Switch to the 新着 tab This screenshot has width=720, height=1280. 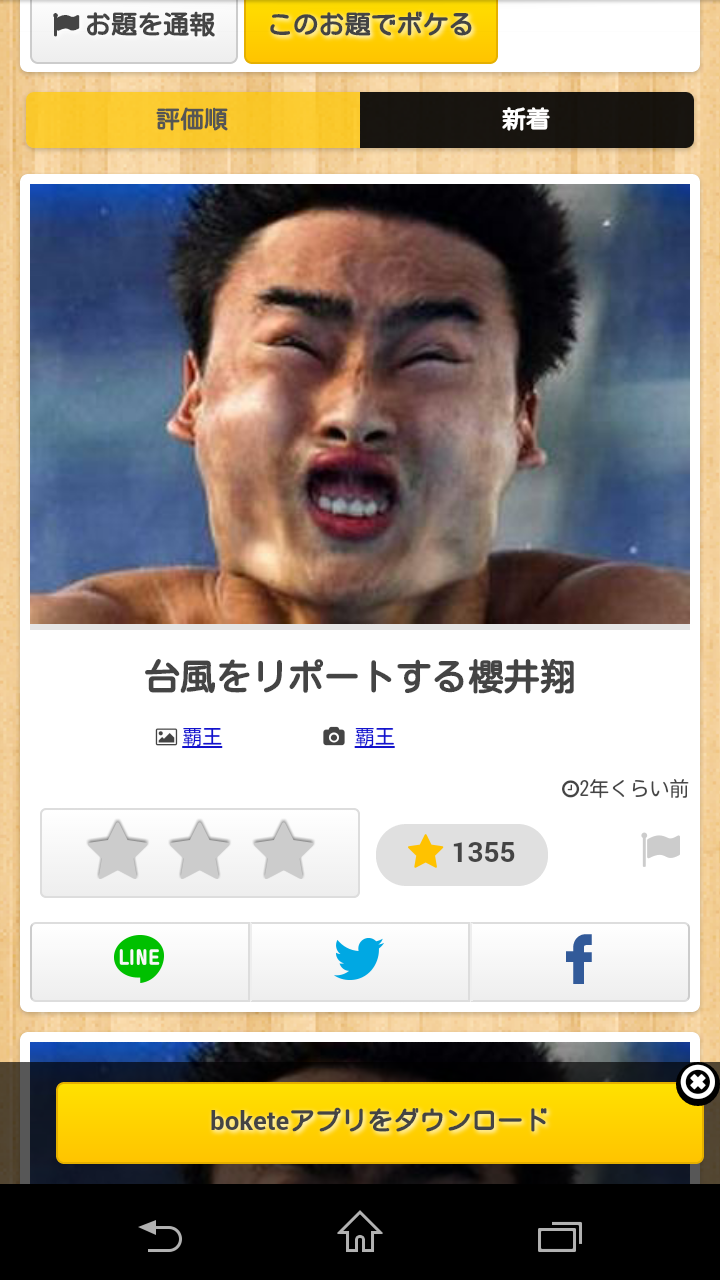tap(526, 120)
